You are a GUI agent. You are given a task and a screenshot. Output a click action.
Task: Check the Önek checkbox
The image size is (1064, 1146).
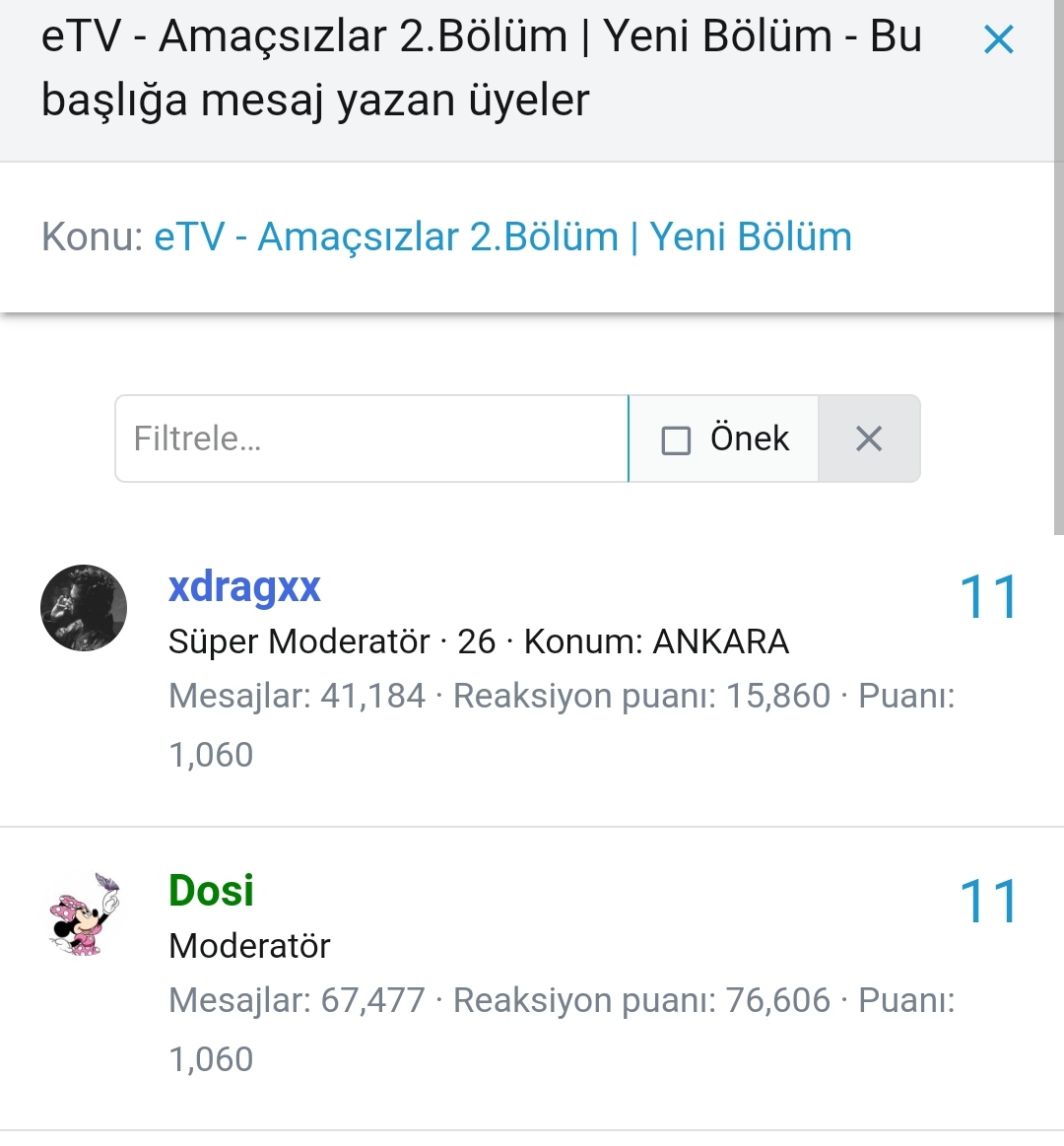(676, 439)
